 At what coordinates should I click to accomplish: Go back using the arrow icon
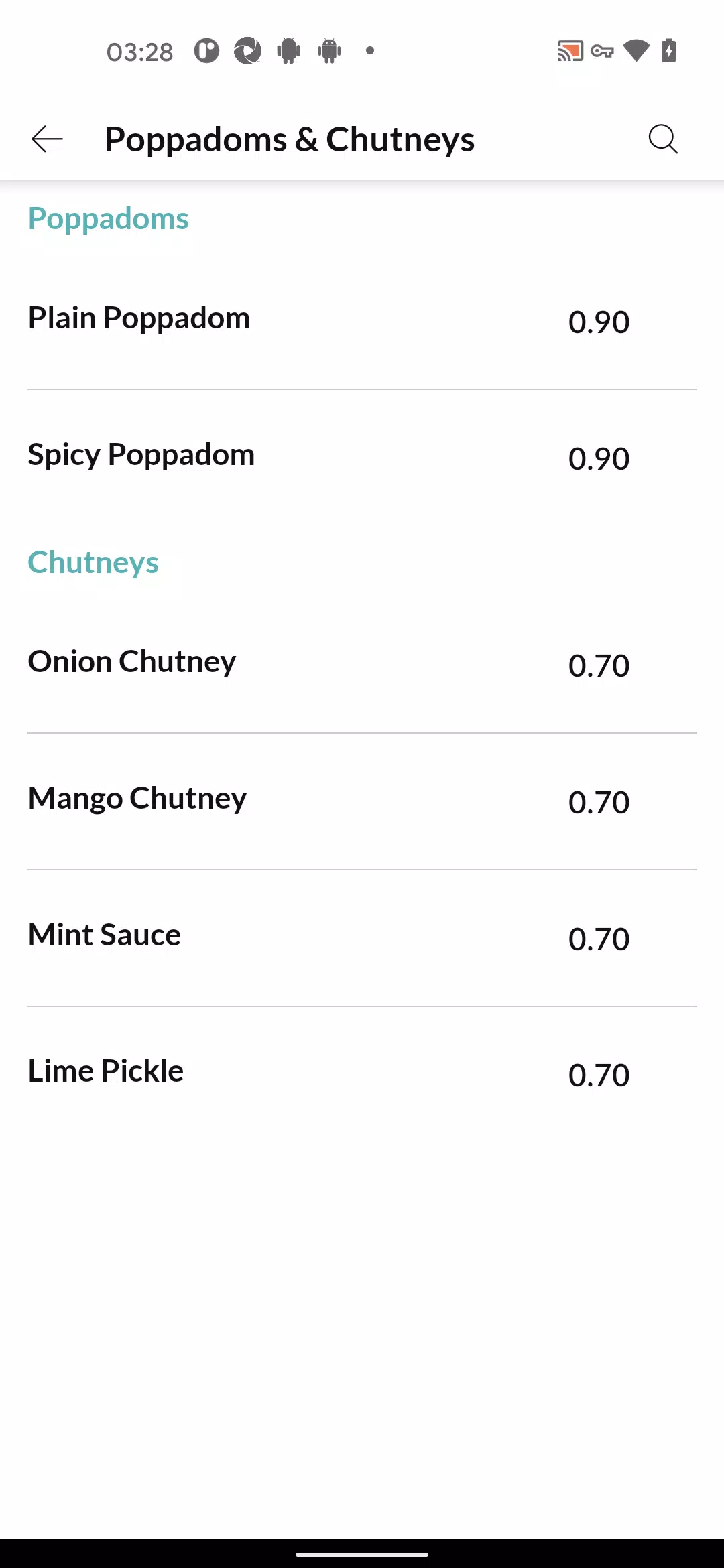tap(47, 139)
